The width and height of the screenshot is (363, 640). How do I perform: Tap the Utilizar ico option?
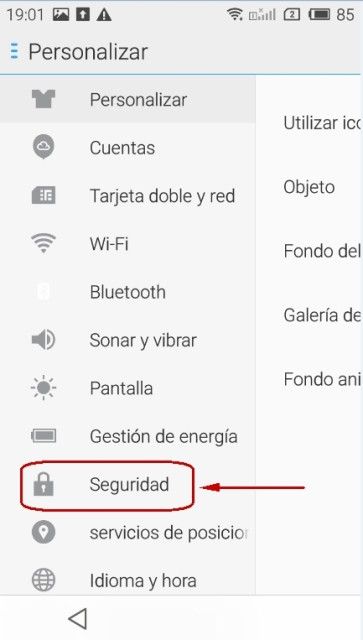(x=310, y=123)
